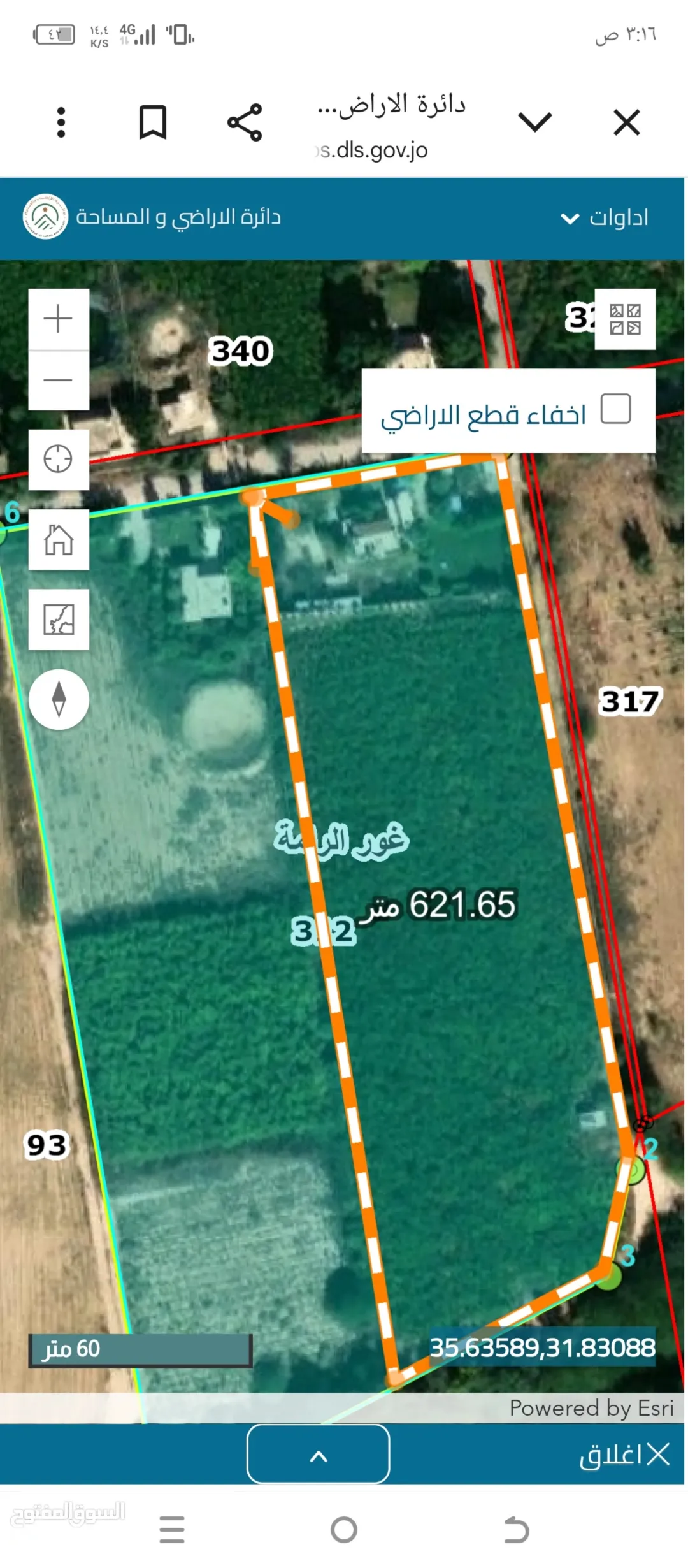Open the ادوات tools dropdown
This screenshot has width=688, height=1568.
pos(604,218)
